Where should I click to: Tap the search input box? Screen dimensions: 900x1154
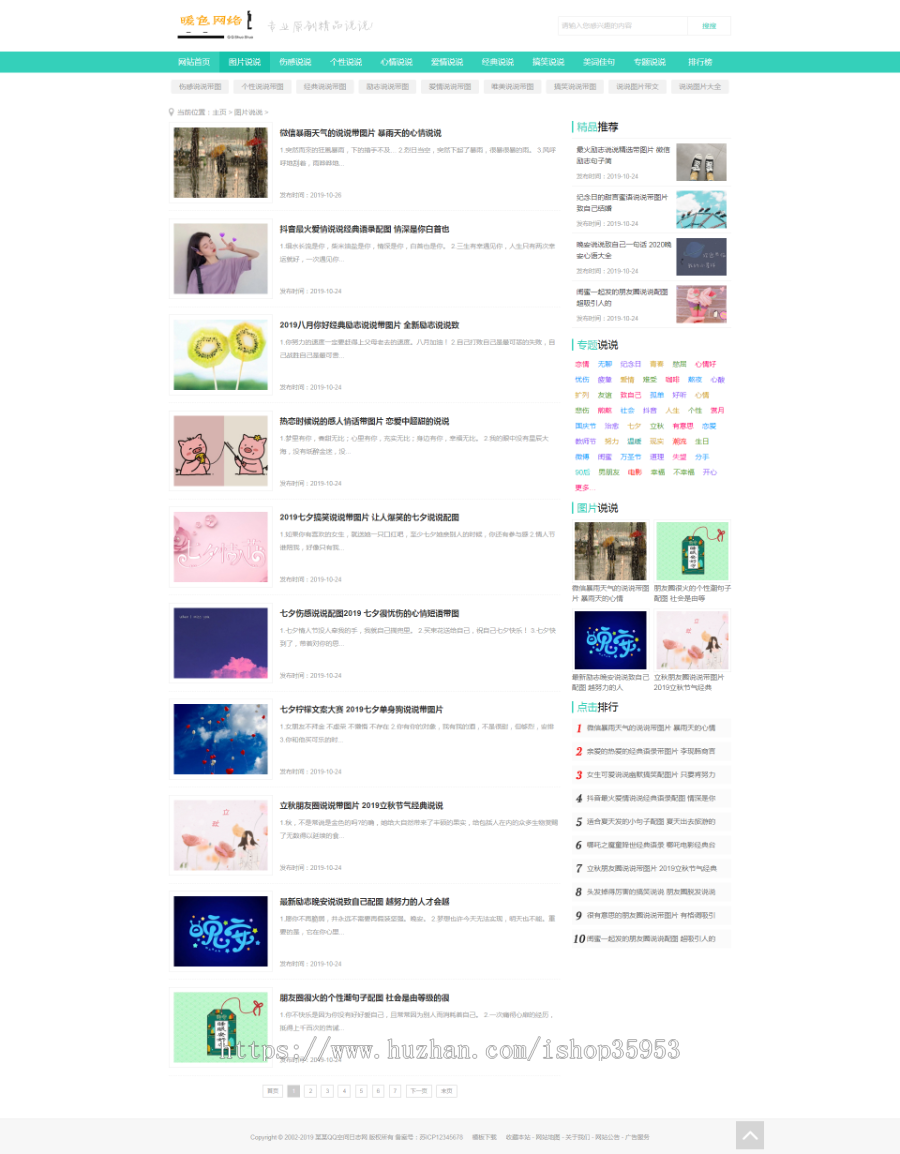tap(621, 26)
